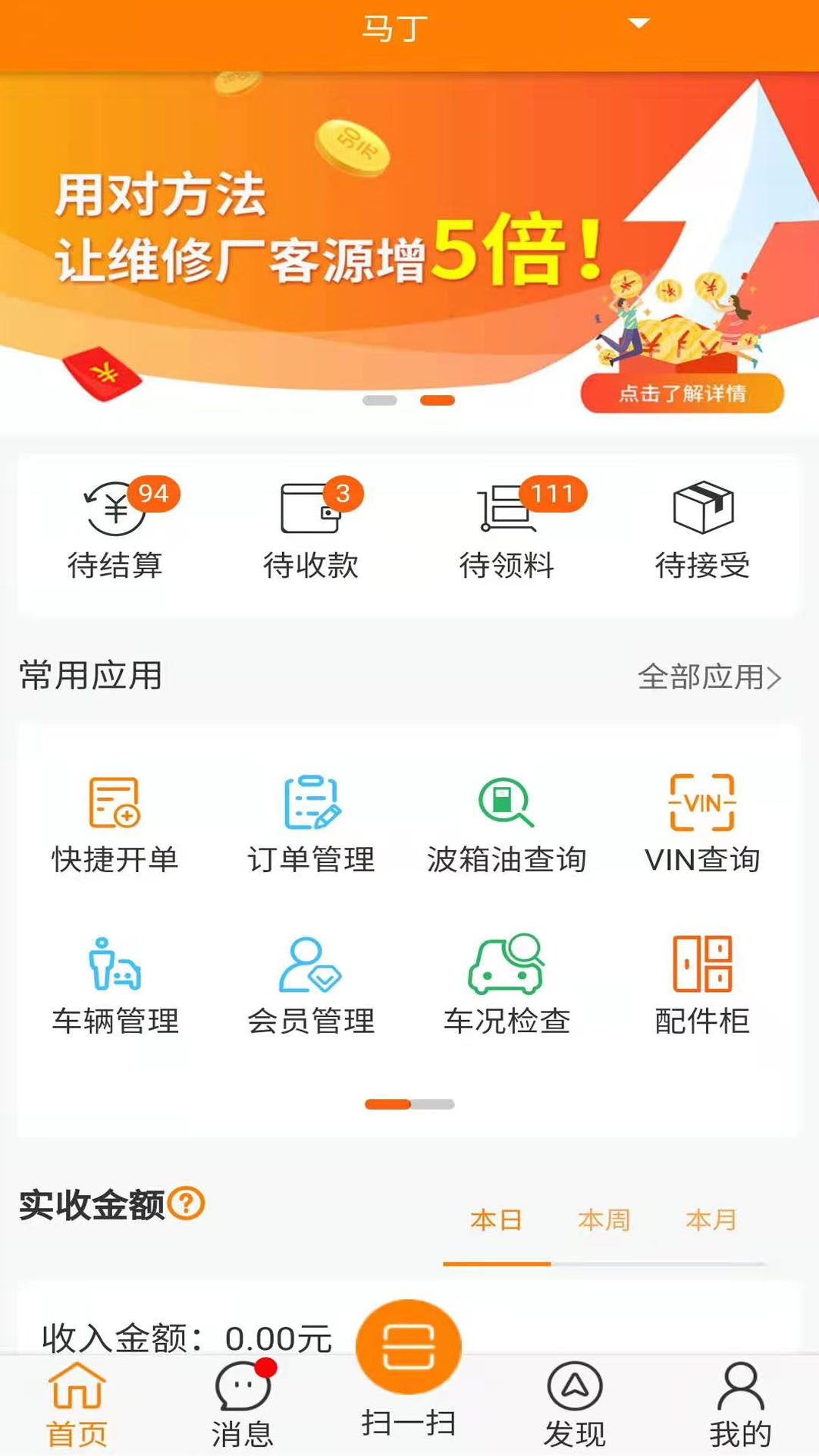Open the 波箱油查询 gearbox oil lookup
The width and height of the screenshot is (819, 1456).
504,827
